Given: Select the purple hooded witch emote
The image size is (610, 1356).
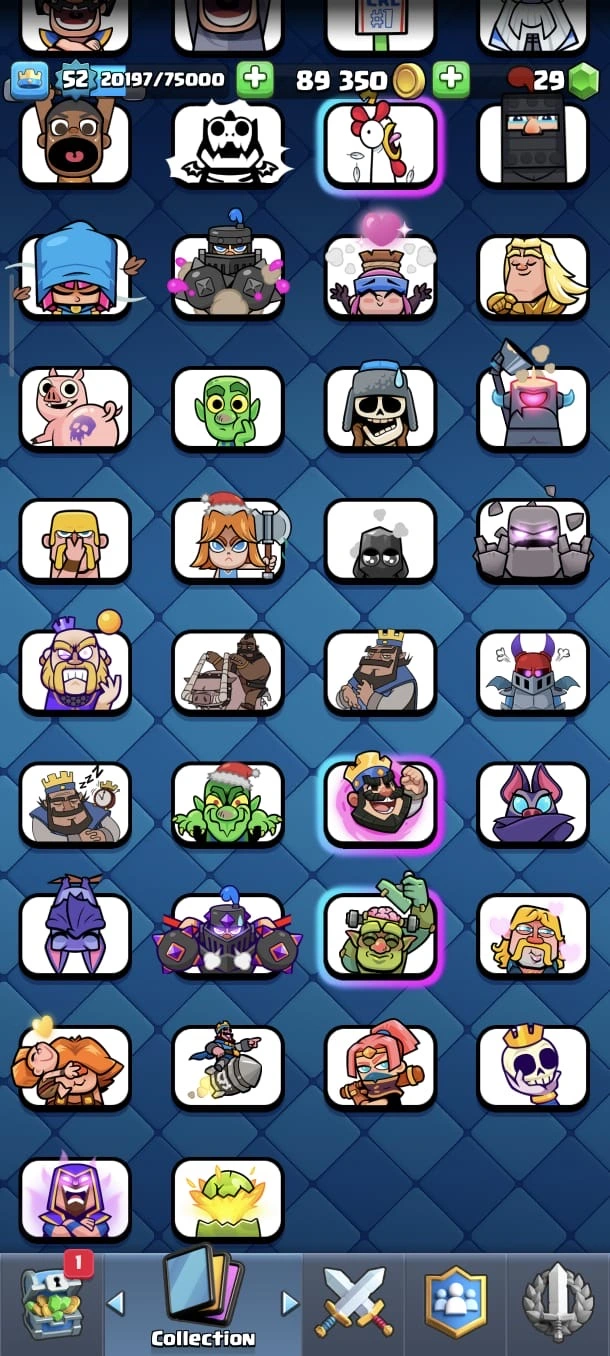Looking at the screenshot, I should (x=75, y=1199).
